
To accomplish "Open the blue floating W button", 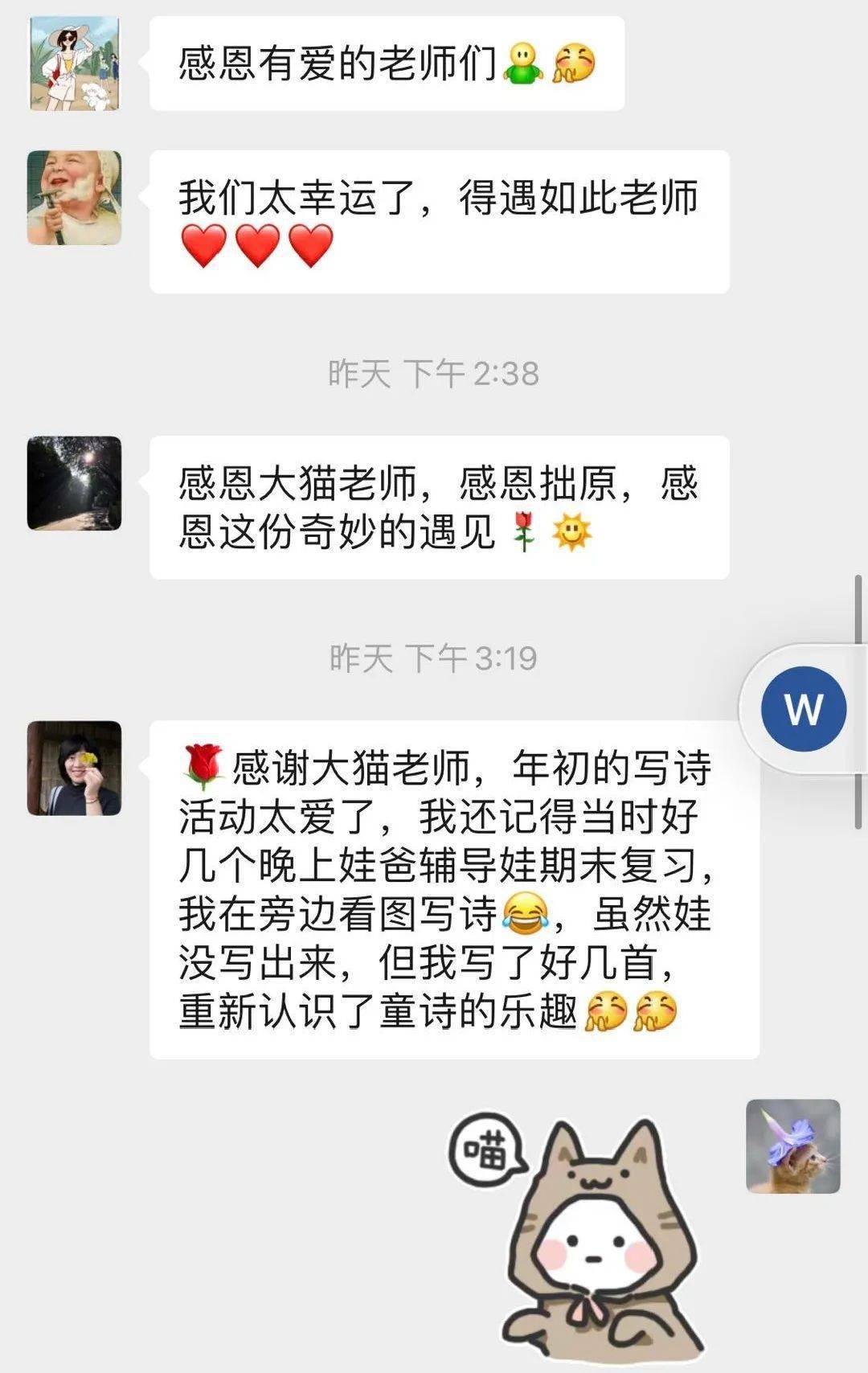I will [x=803, y=709].
